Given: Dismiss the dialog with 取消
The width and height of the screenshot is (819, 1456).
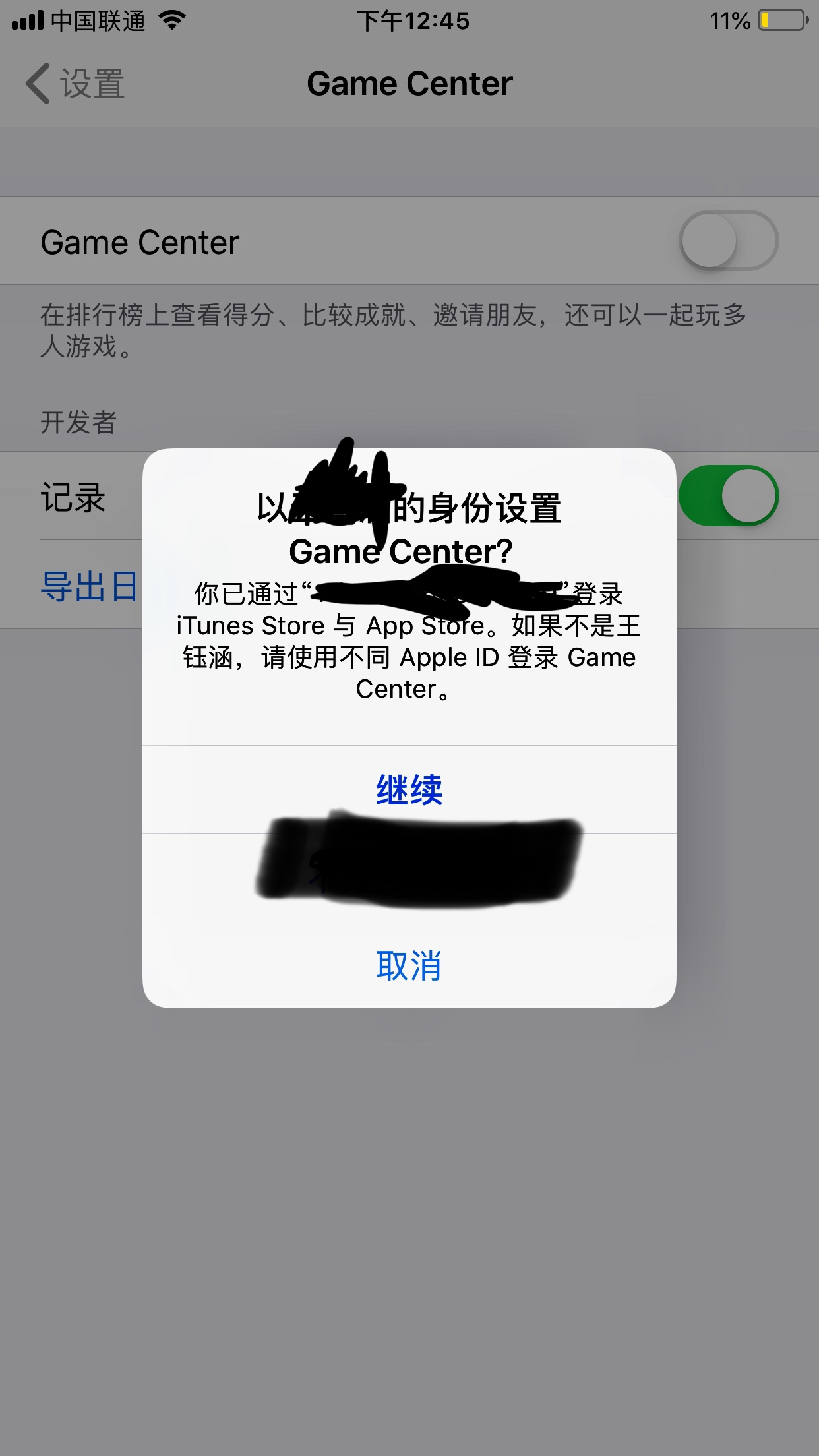Looking at the screenshot, I should (x=409, y=965).
